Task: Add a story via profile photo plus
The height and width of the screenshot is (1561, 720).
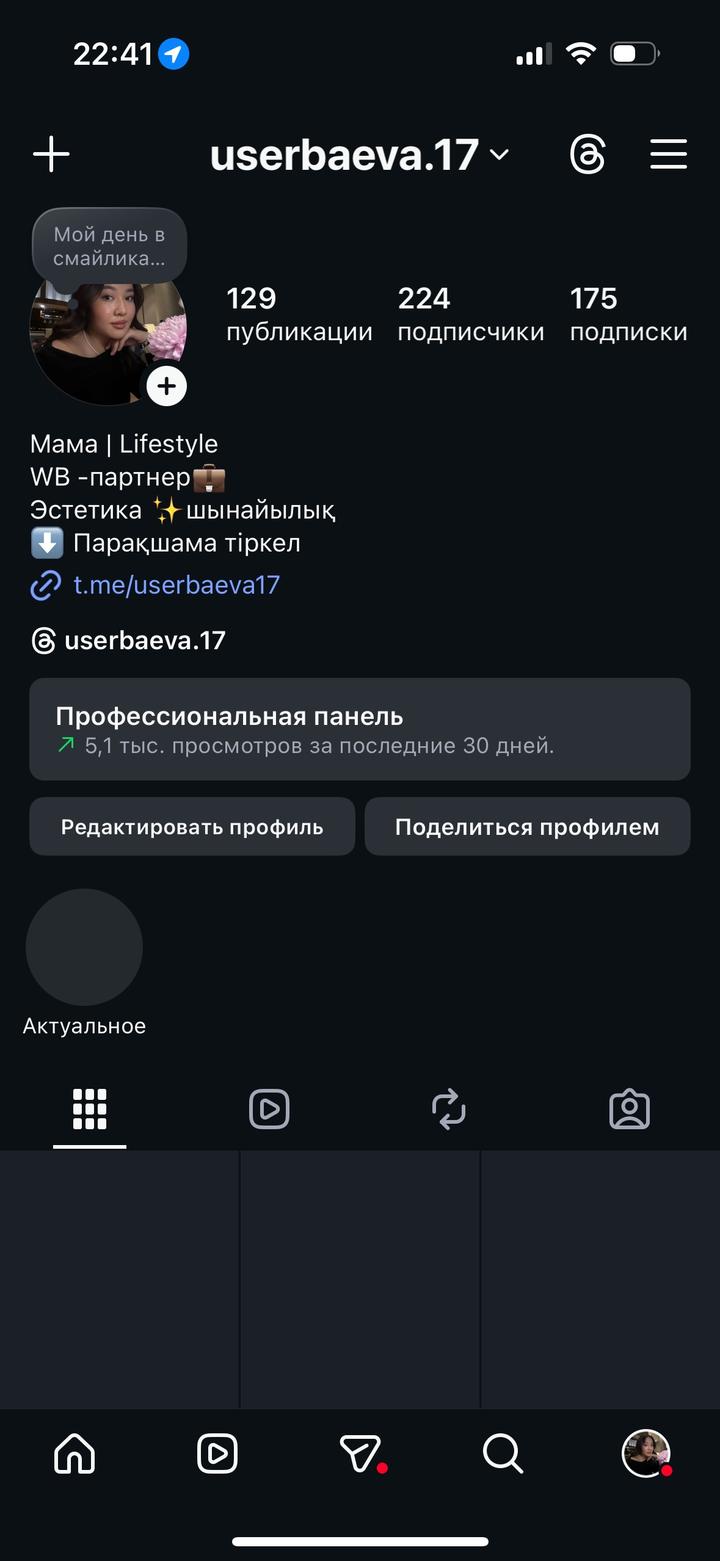Action: 166,386
